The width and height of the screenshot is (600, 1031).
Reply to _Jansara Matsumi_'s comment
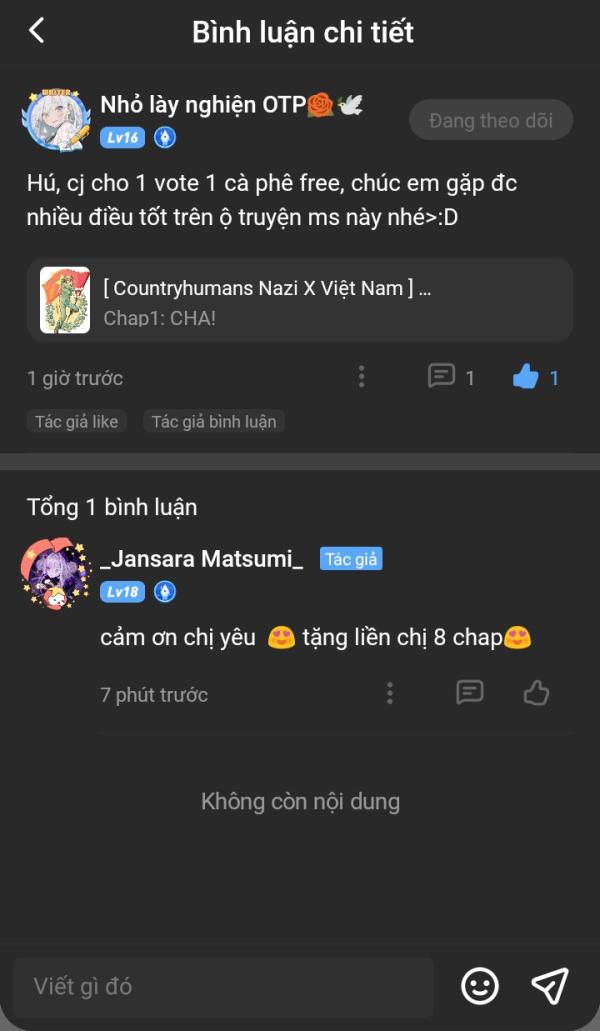click(470, 693)
